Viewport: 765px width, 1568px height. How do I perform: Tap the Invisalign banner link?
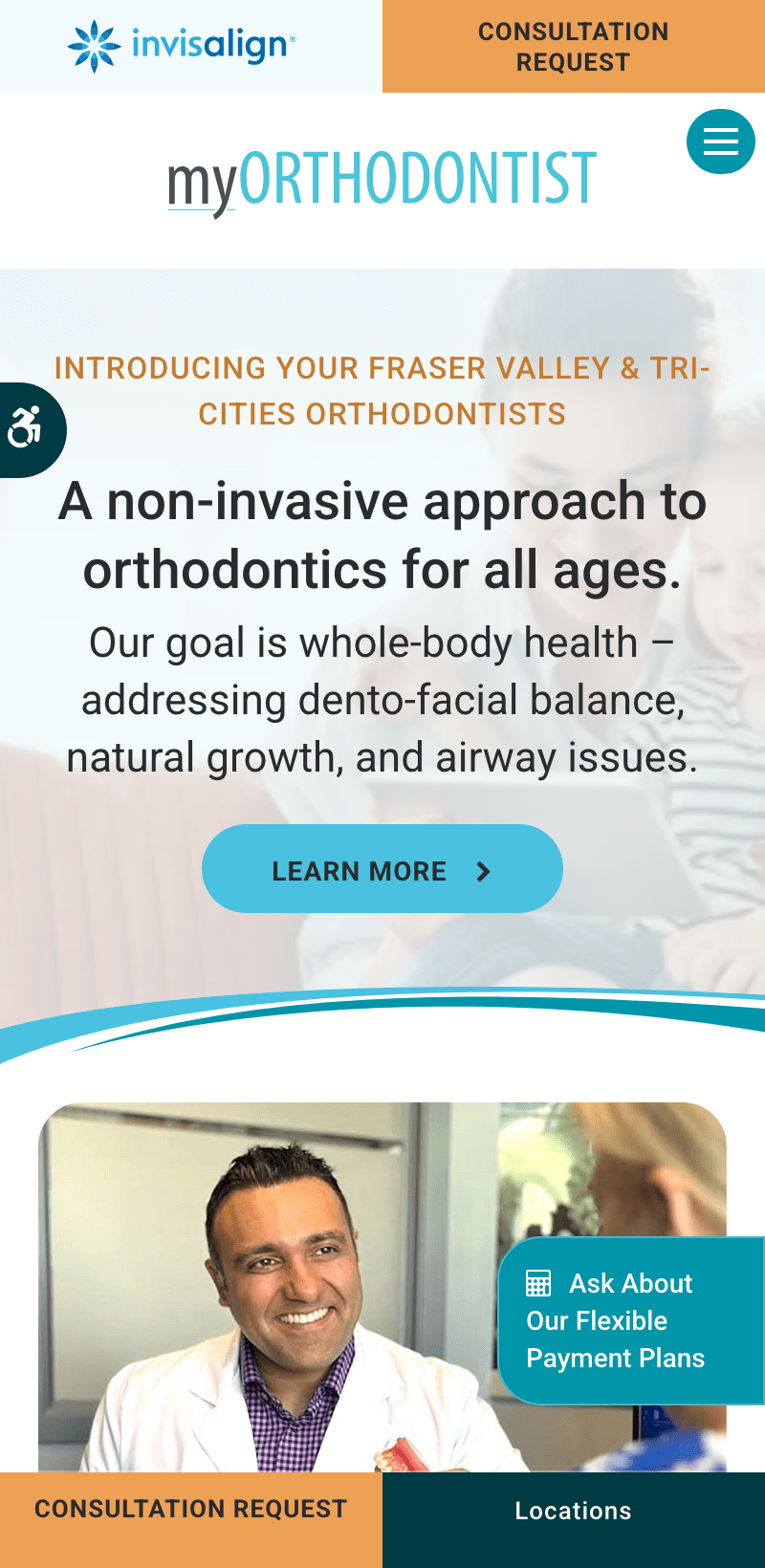tap(182, 46)
